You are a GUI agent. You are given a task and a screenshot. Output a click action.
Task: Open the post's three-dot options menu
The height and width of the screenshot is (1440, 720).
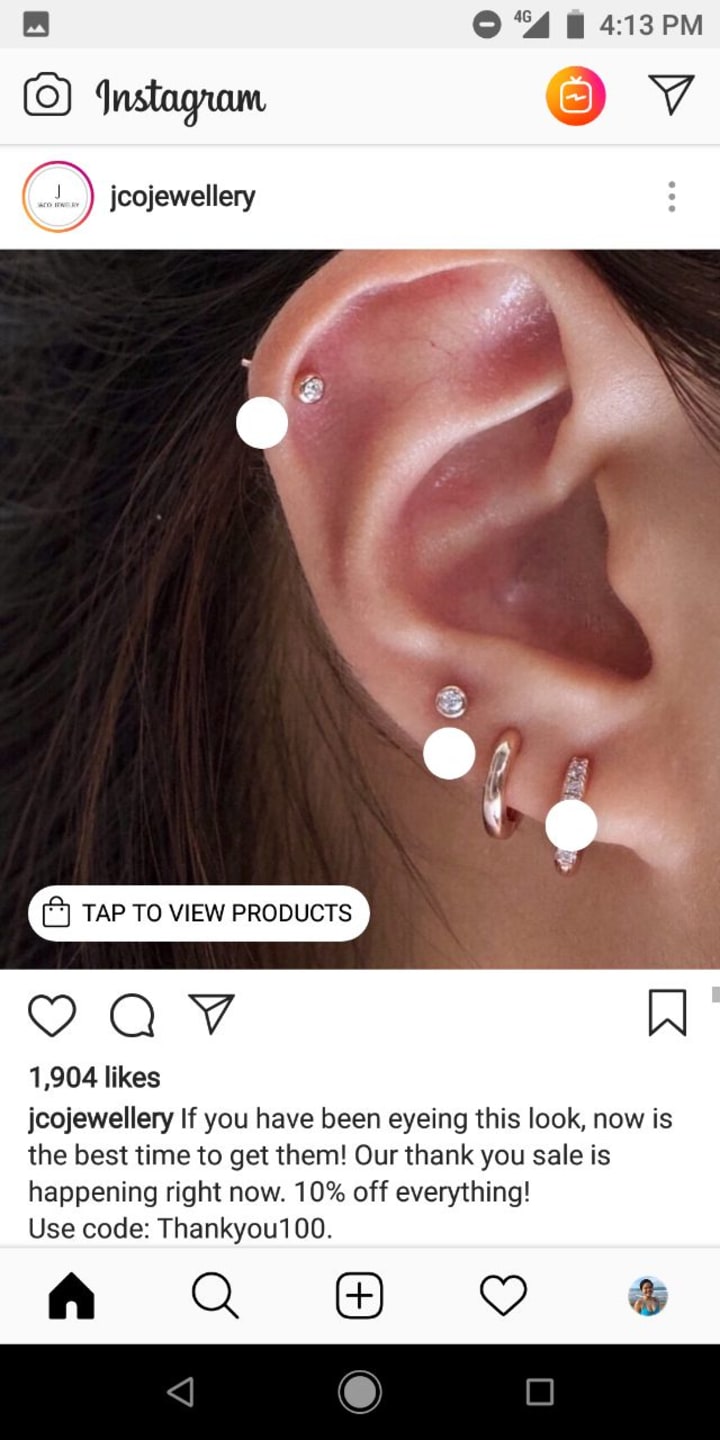(671, 197)
